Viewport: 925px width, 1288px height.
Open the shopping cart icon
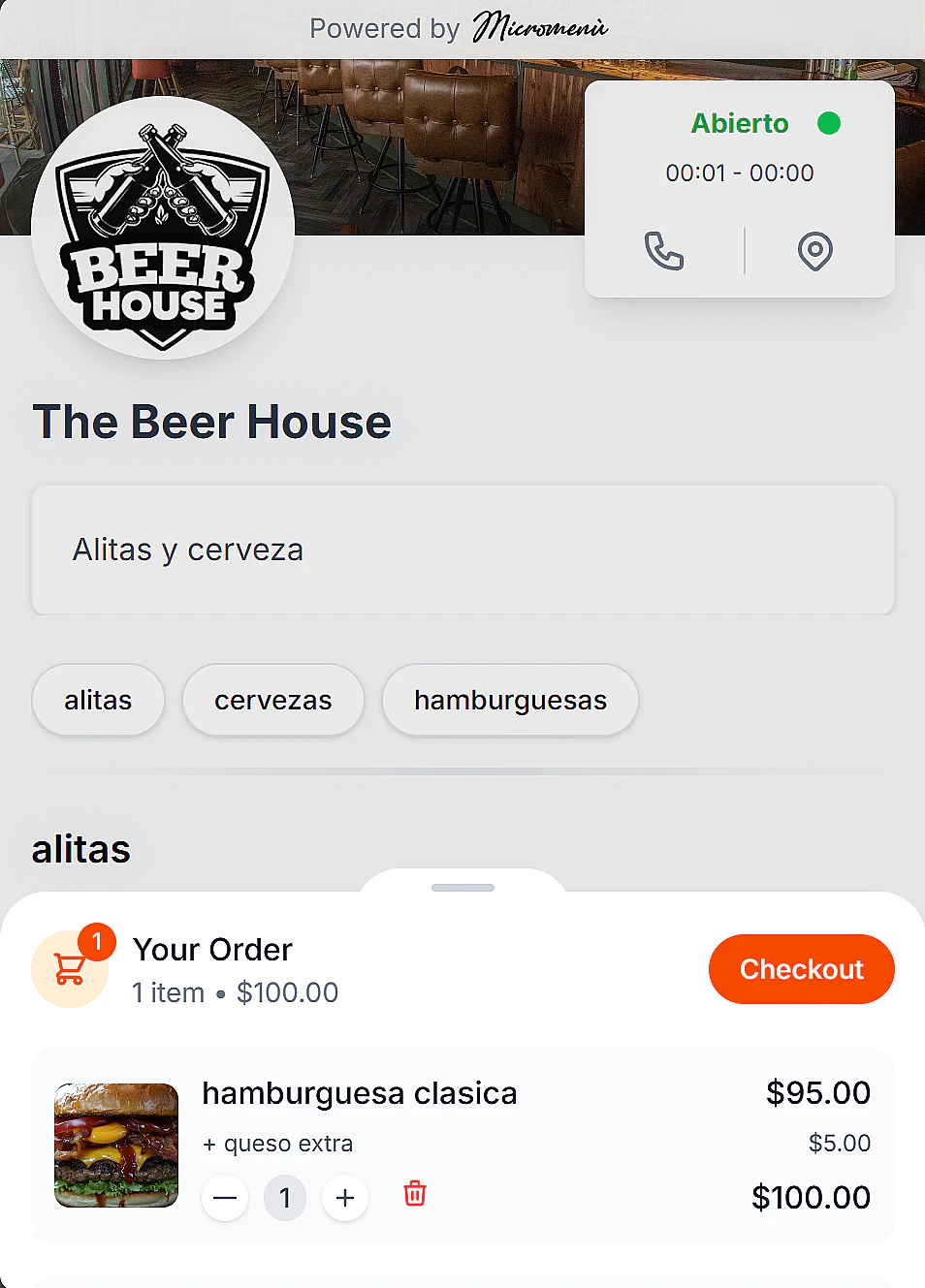pyautogui.click(x=70, y=972)
